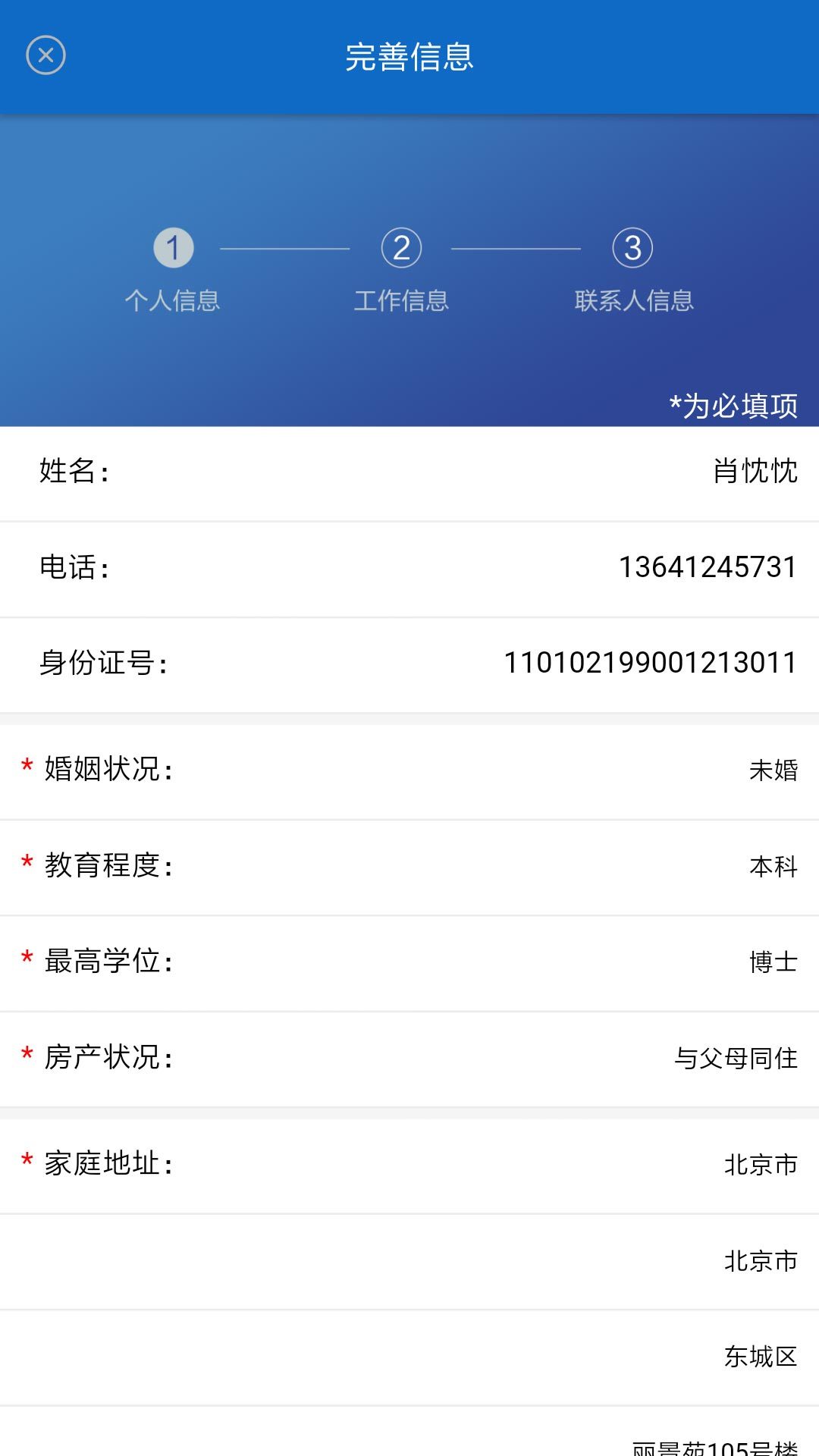Change 房产状况 from 与父母同住
Screen dimensions: 819x1456
point(409,1059)
